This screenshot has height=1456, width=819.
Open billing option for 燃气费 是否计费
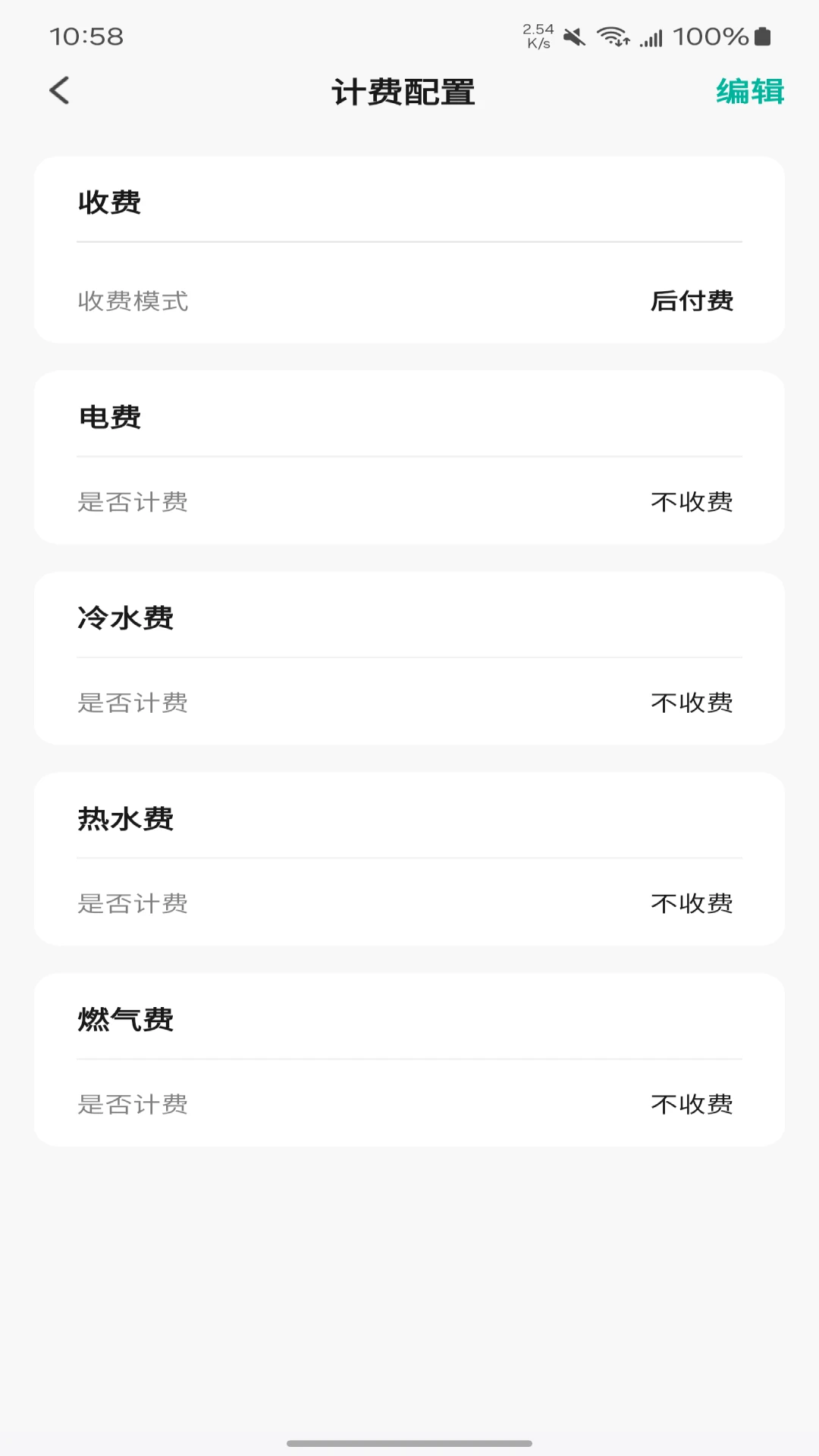click(691, 1104)
